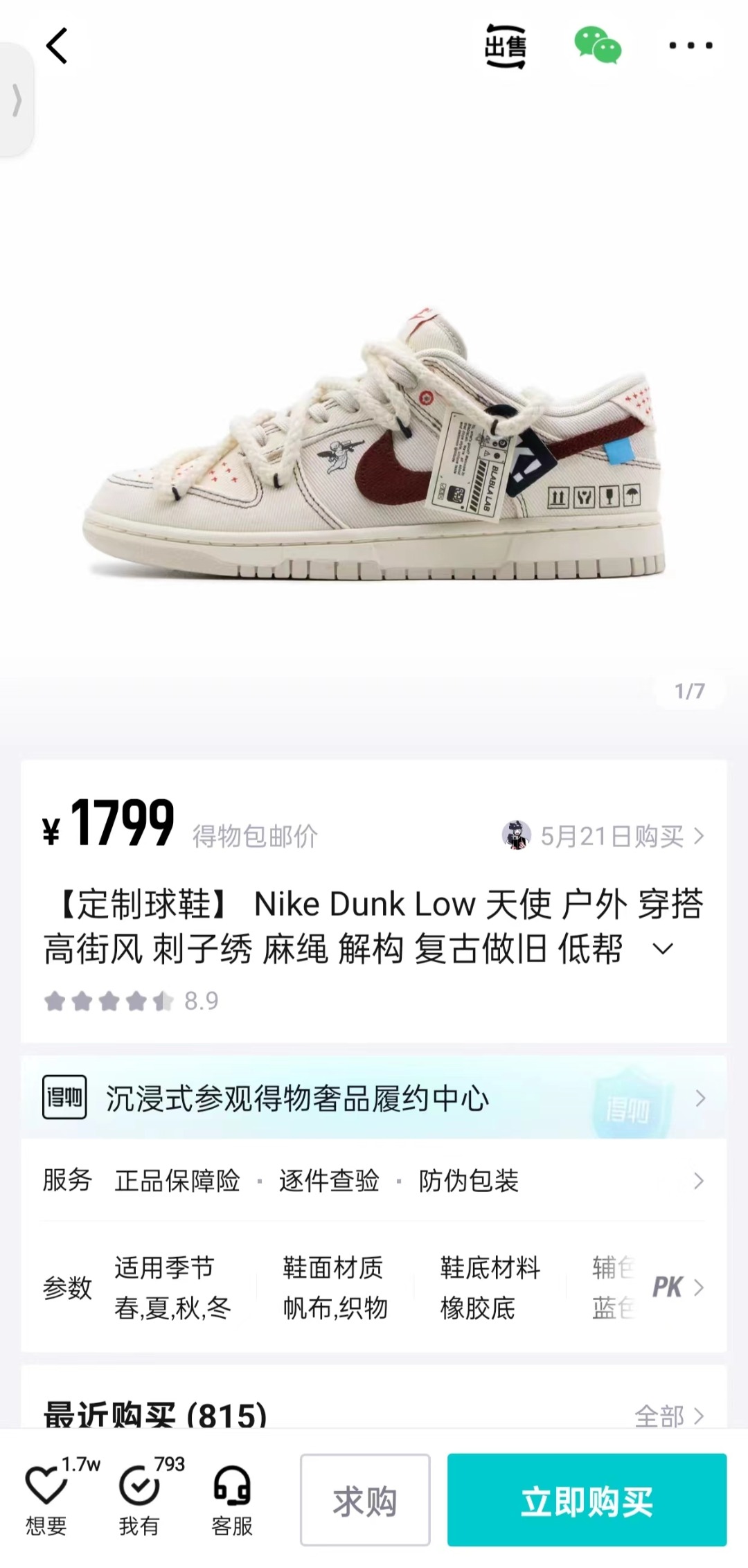Open 沉浸式参观得物奢品履约中心 banner
The width and height of the screenshot is (748, 1568).
tap(374, 1098)
